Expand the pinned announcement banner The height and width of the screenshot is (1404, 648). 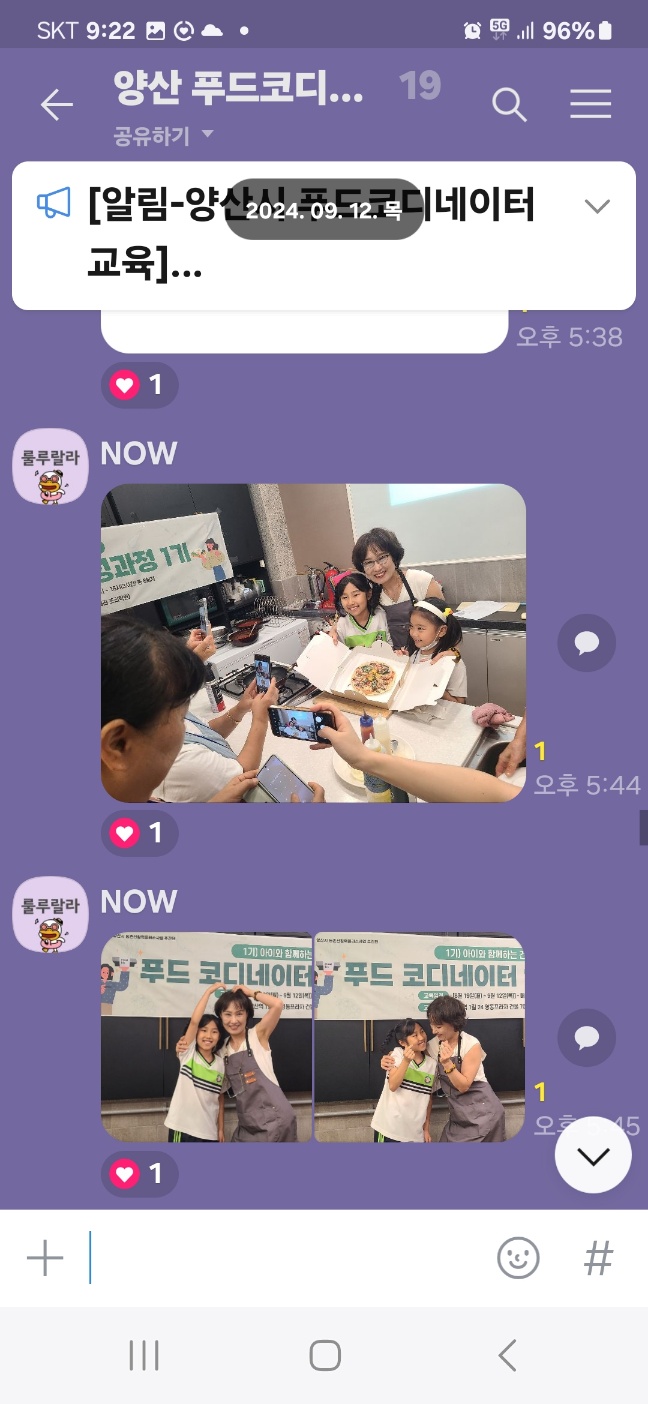click(597, 207)
